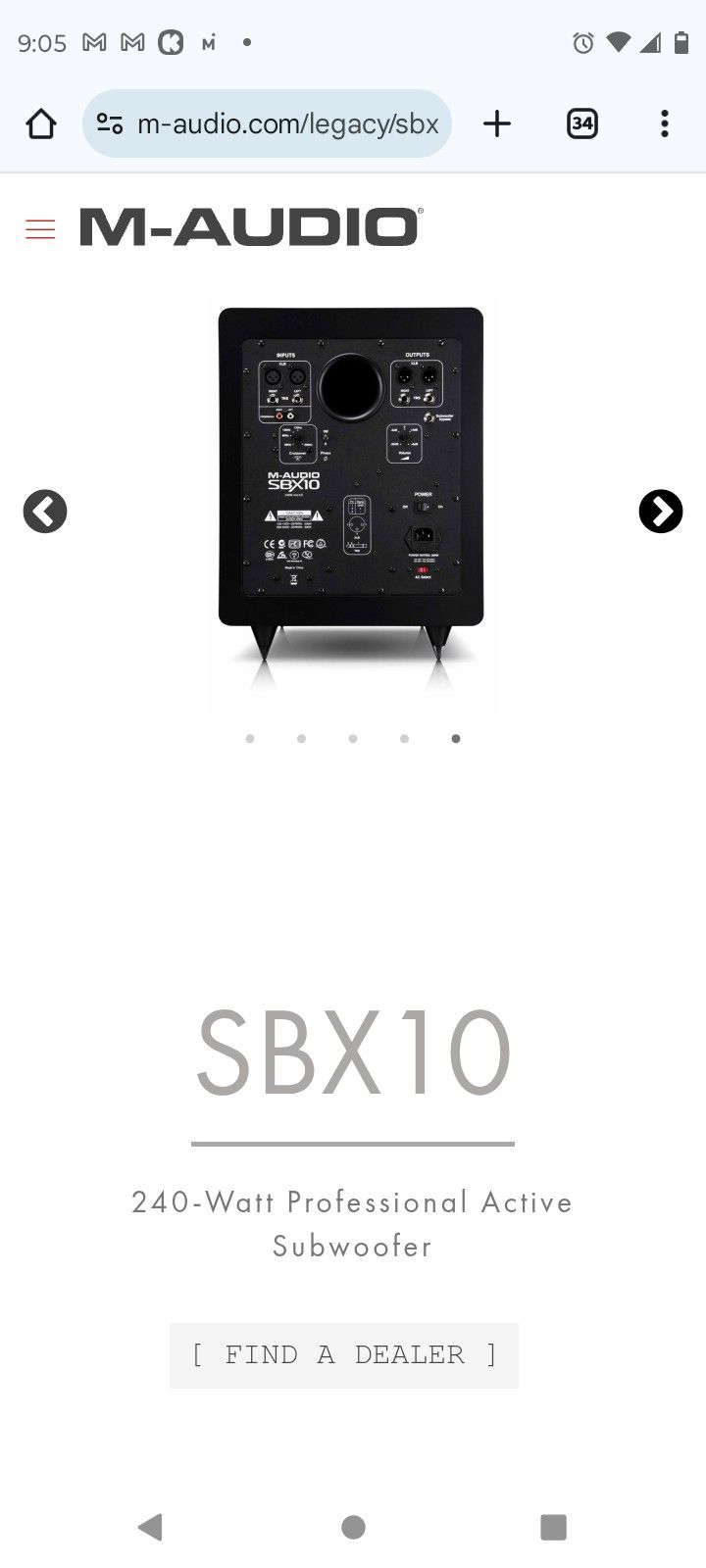Tap Chrome's home icon

pyautogui.click(x=40, y=123)
